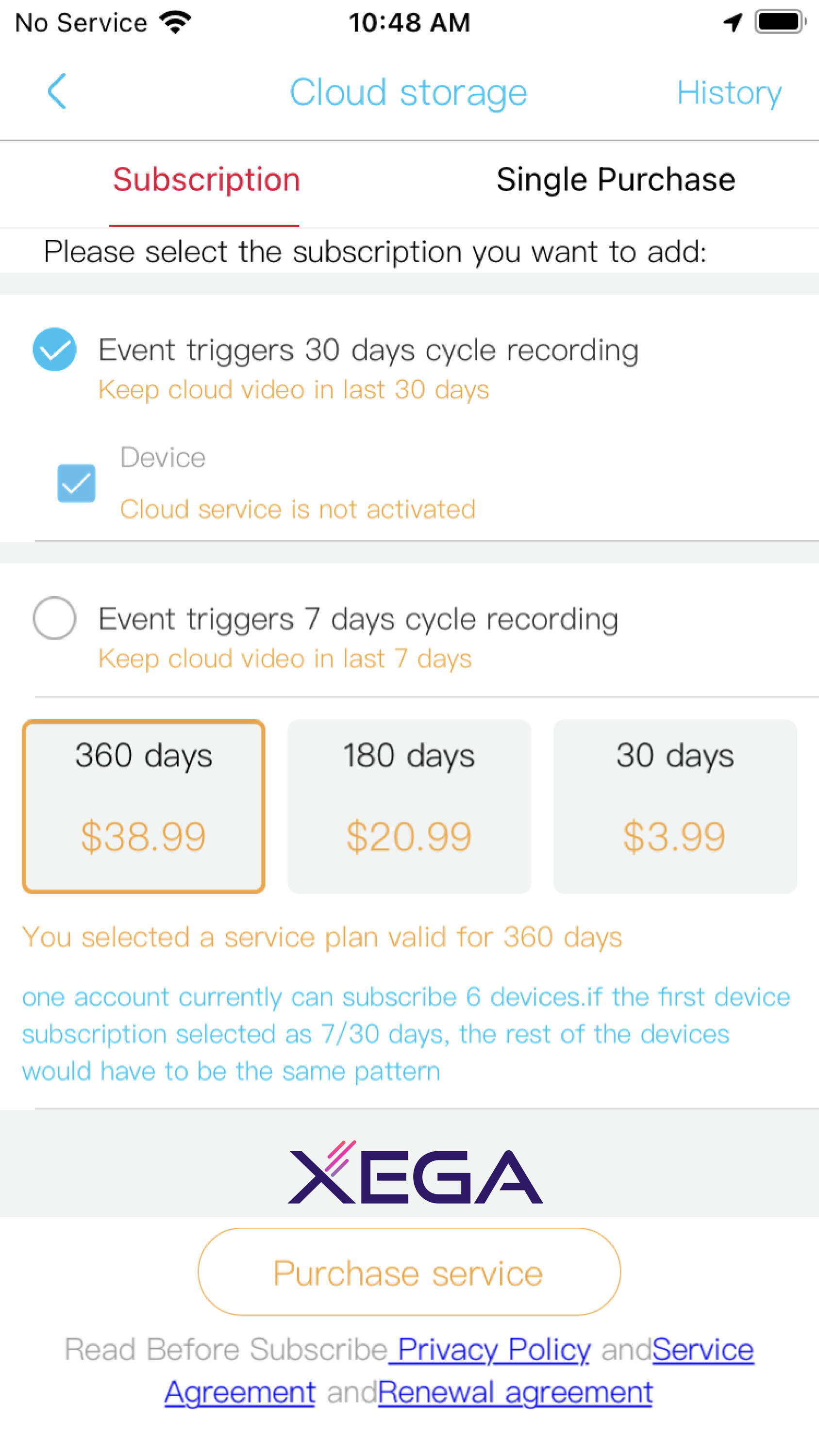The height and width of the screenshot is (1456, 819).
Task: Open the Renewal agreement link
Action: click(x=515, y=1392)
